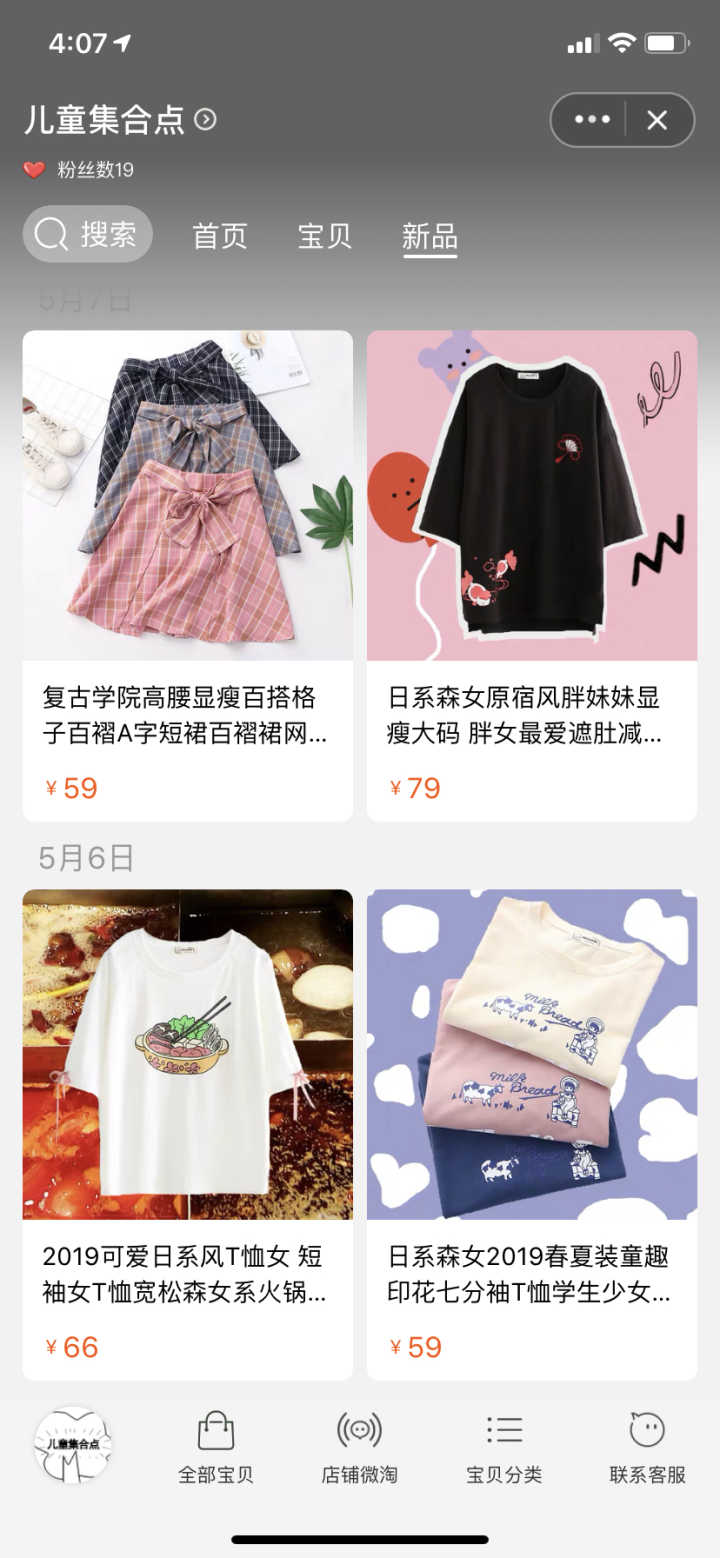Viewport: 720px width, 1558px height.
Task: Close the mini program
Action: tap(657, 120)
